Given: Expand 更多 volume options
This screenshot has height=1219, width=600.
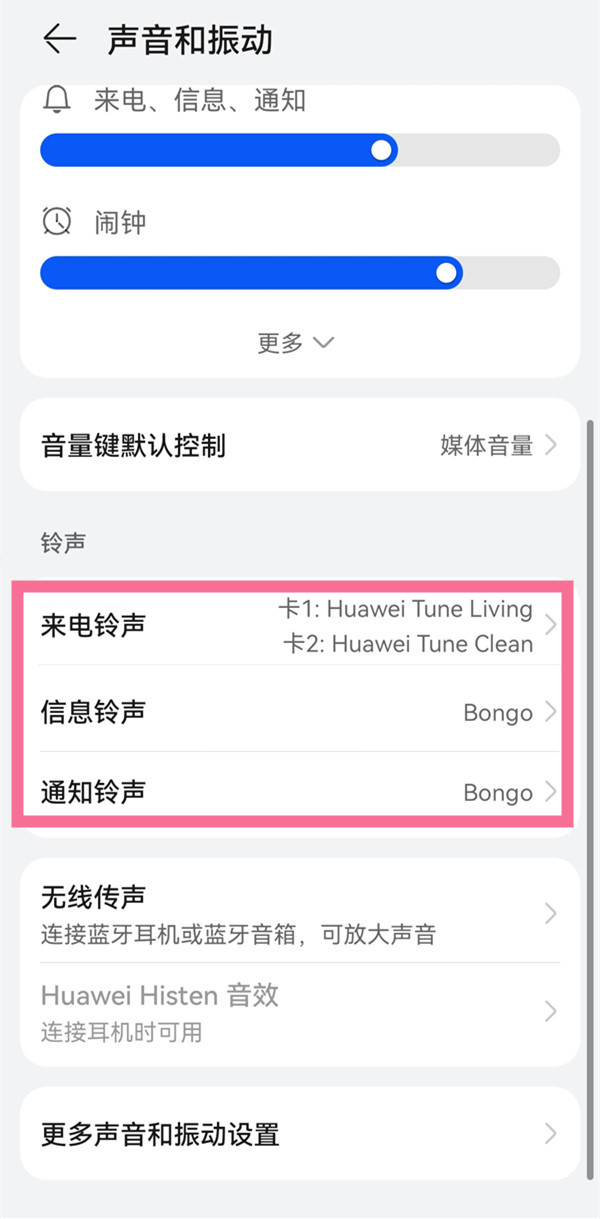Looking at the screenshot, I should 295,343.
